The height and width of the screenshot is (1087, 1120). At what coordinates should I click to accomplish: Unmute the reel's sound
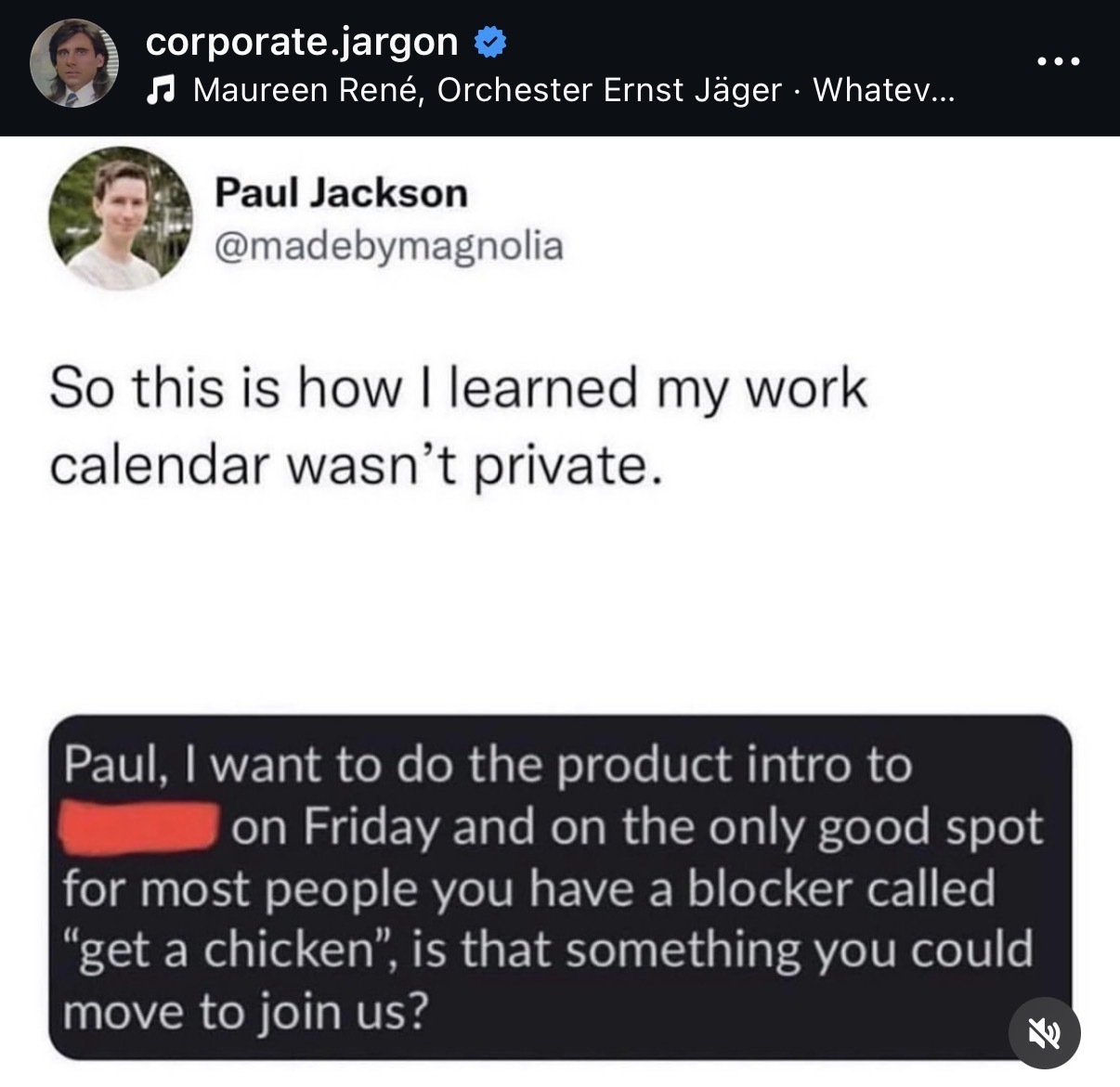pyautogui.click(x=1045, y=1033)
